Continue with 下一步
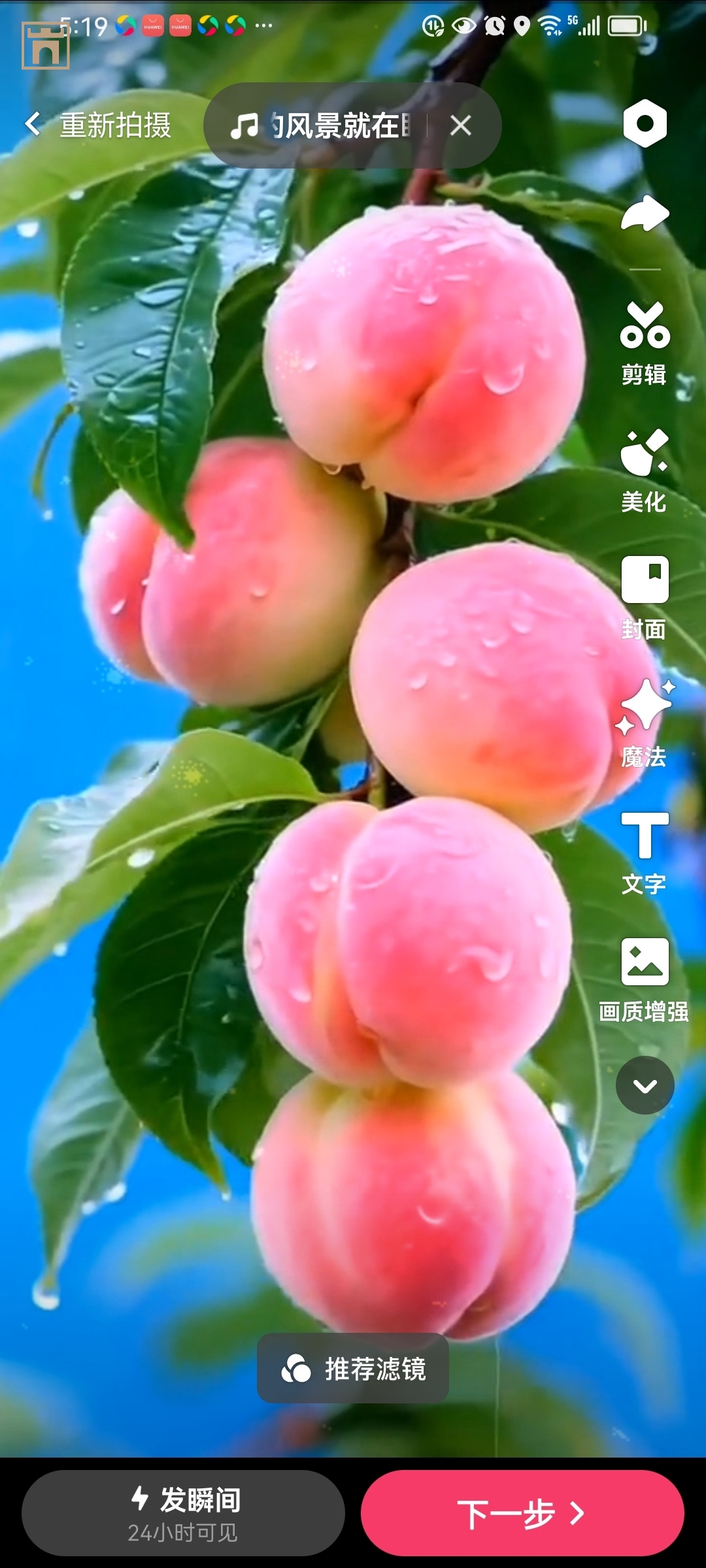706x1568 pixels. pos(522,1513)
